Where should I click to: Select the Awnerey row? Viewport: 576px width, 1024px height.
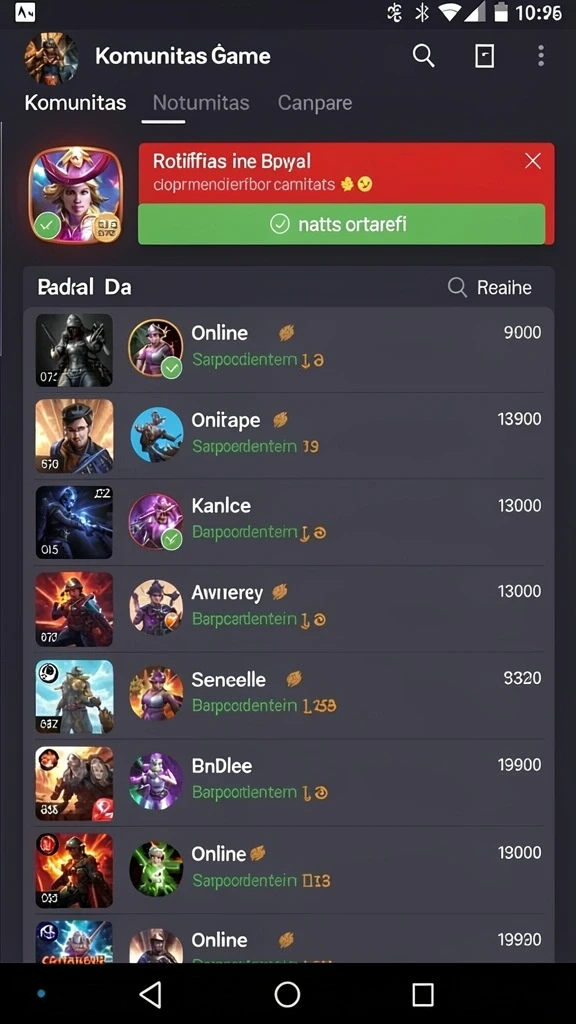(x=288, y=608)
